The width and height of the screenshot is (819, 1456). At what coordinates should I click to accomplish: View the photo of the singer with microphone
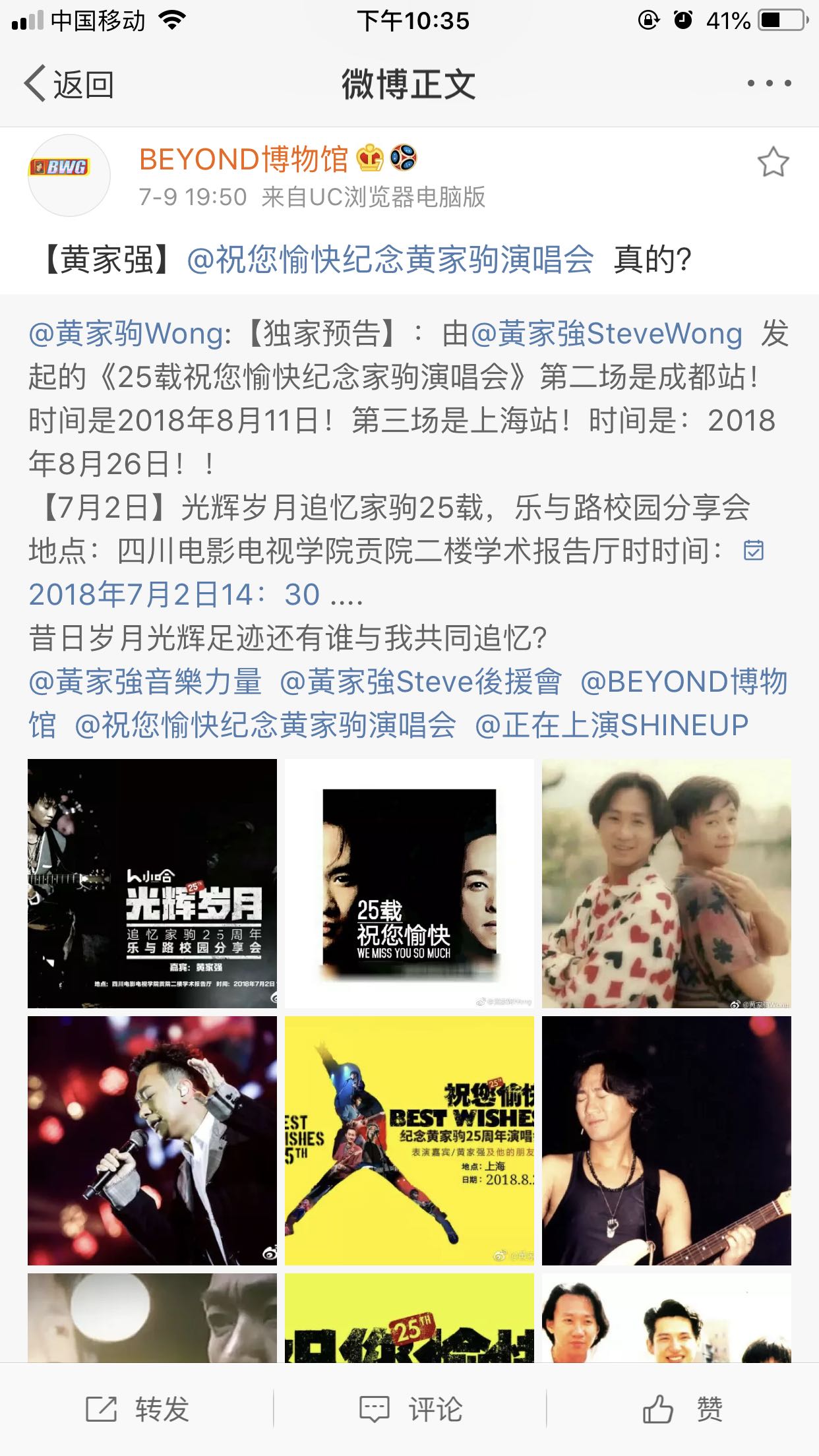click(152, 1141)
